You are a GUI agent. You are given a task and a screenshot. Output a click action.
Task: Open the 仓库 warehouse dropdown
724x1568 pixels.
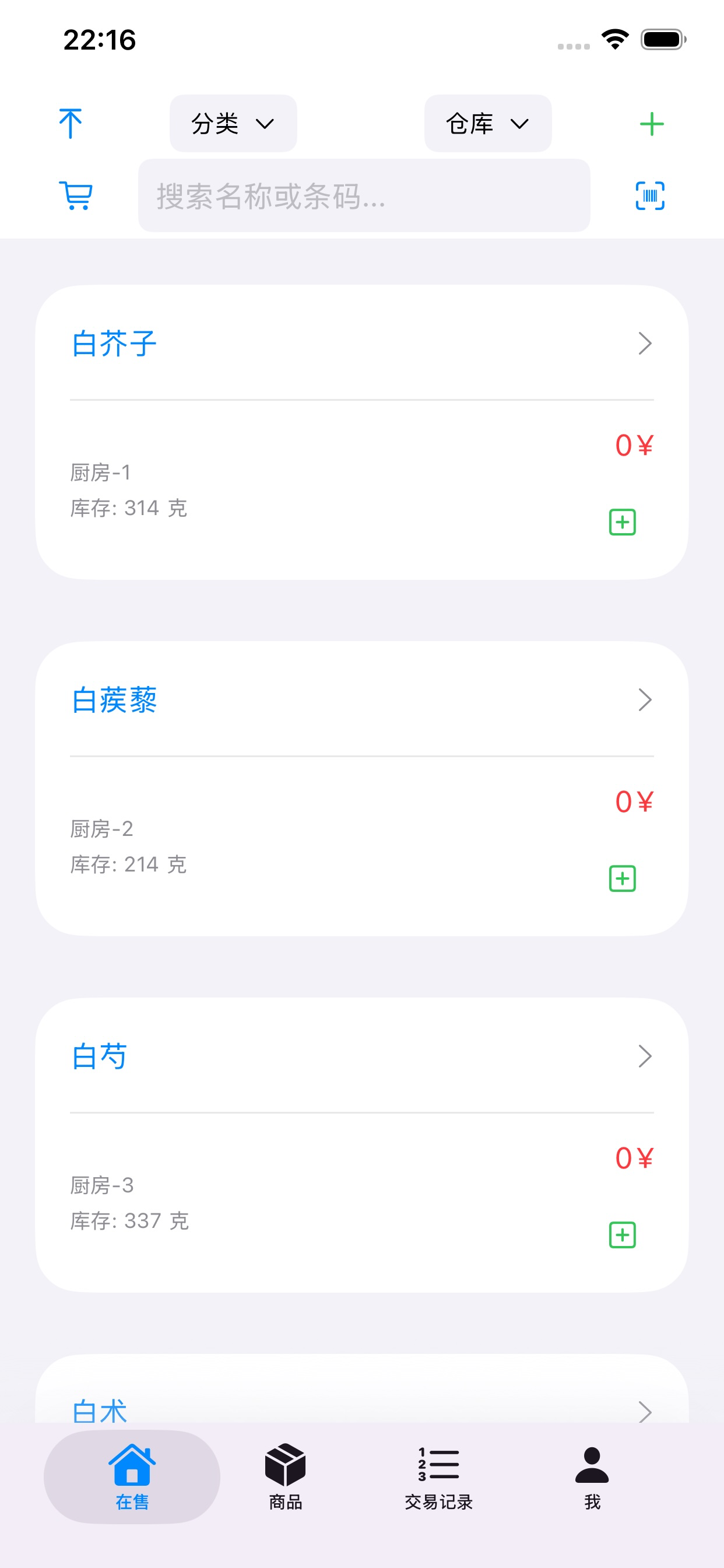click(x=487, y=123)
